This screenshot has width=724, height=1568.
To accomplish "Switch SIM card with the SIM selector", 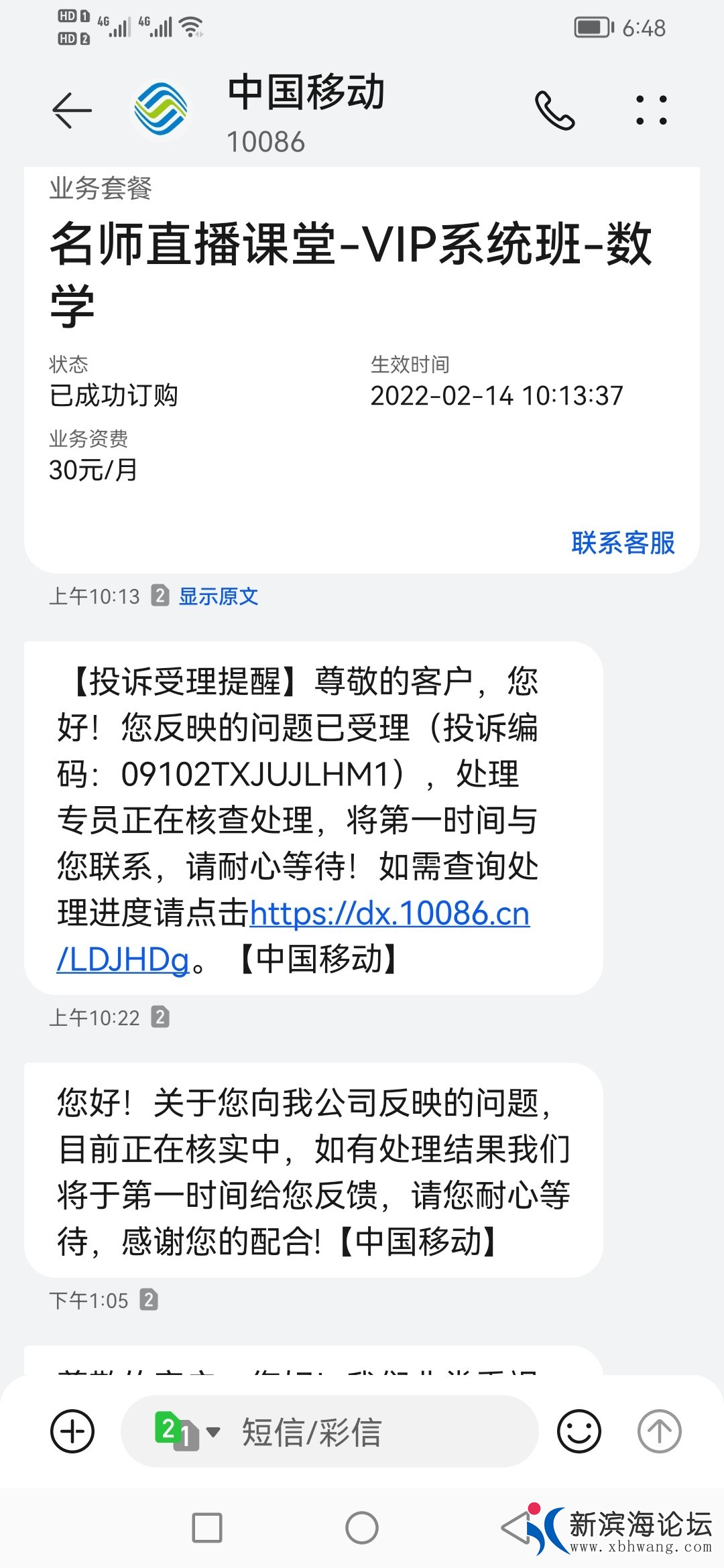I will tap(186, 1431).
